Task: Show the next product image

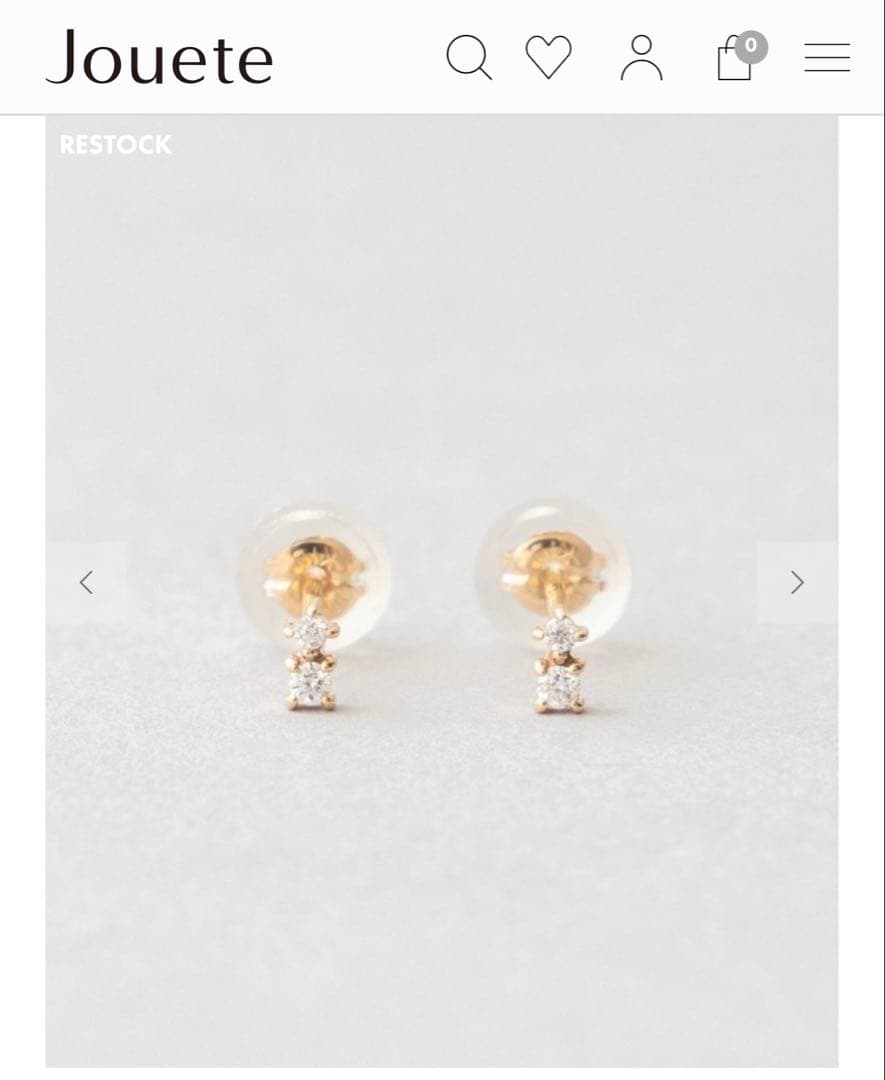Action: pyautogui.click(x=797, y=582)
